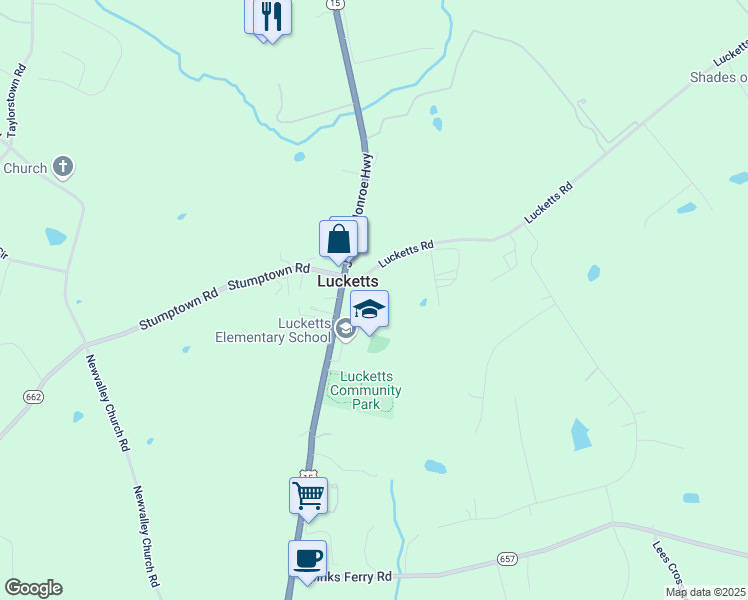The width and height of the screenshot is (748, 600).
Task: Tap the shopping cart grocery marker
Action: click(x=308, y=497)
